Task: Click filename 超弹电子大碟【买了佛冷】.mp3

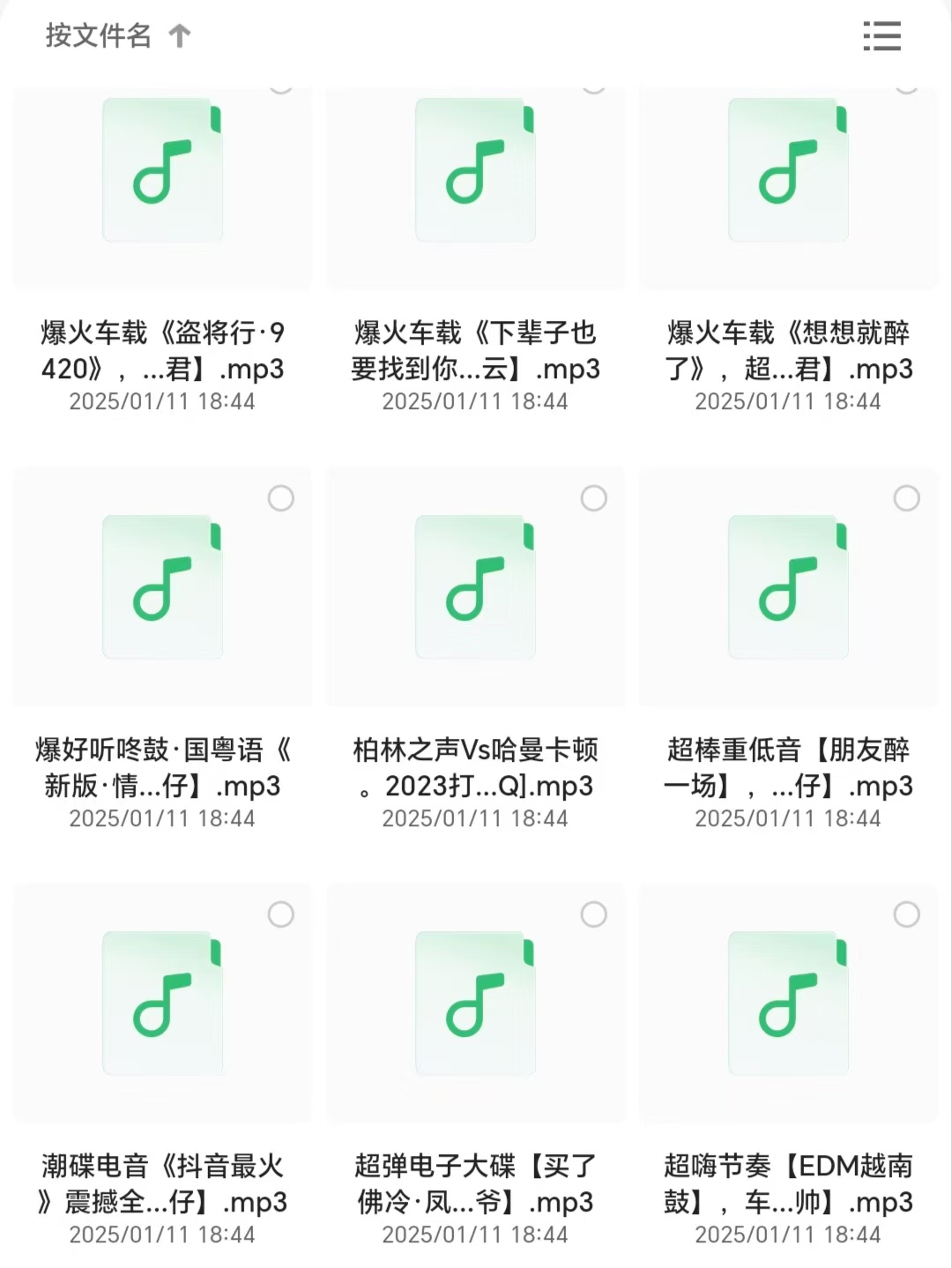Action: pos(475,1184)
